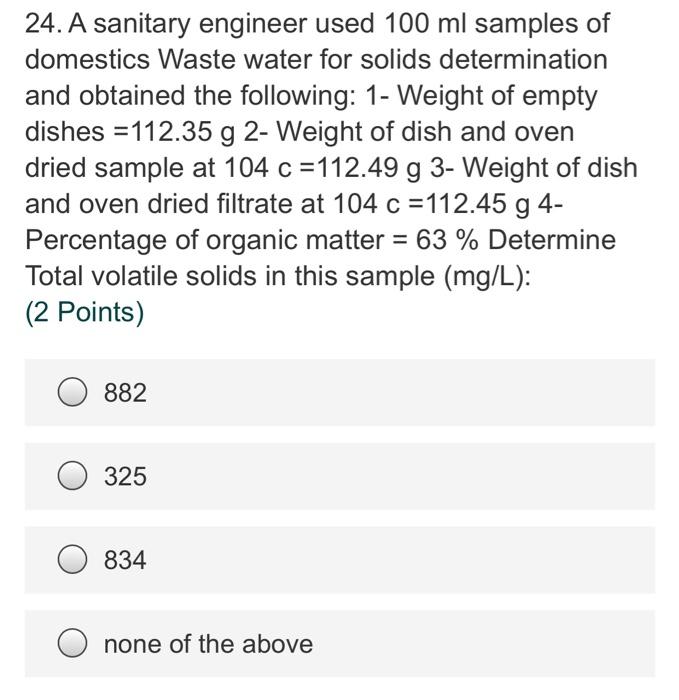This screenshot has width=679, height=700.
Task: Mark 'none of the above' as answer
Action: [x=73, y=644]
